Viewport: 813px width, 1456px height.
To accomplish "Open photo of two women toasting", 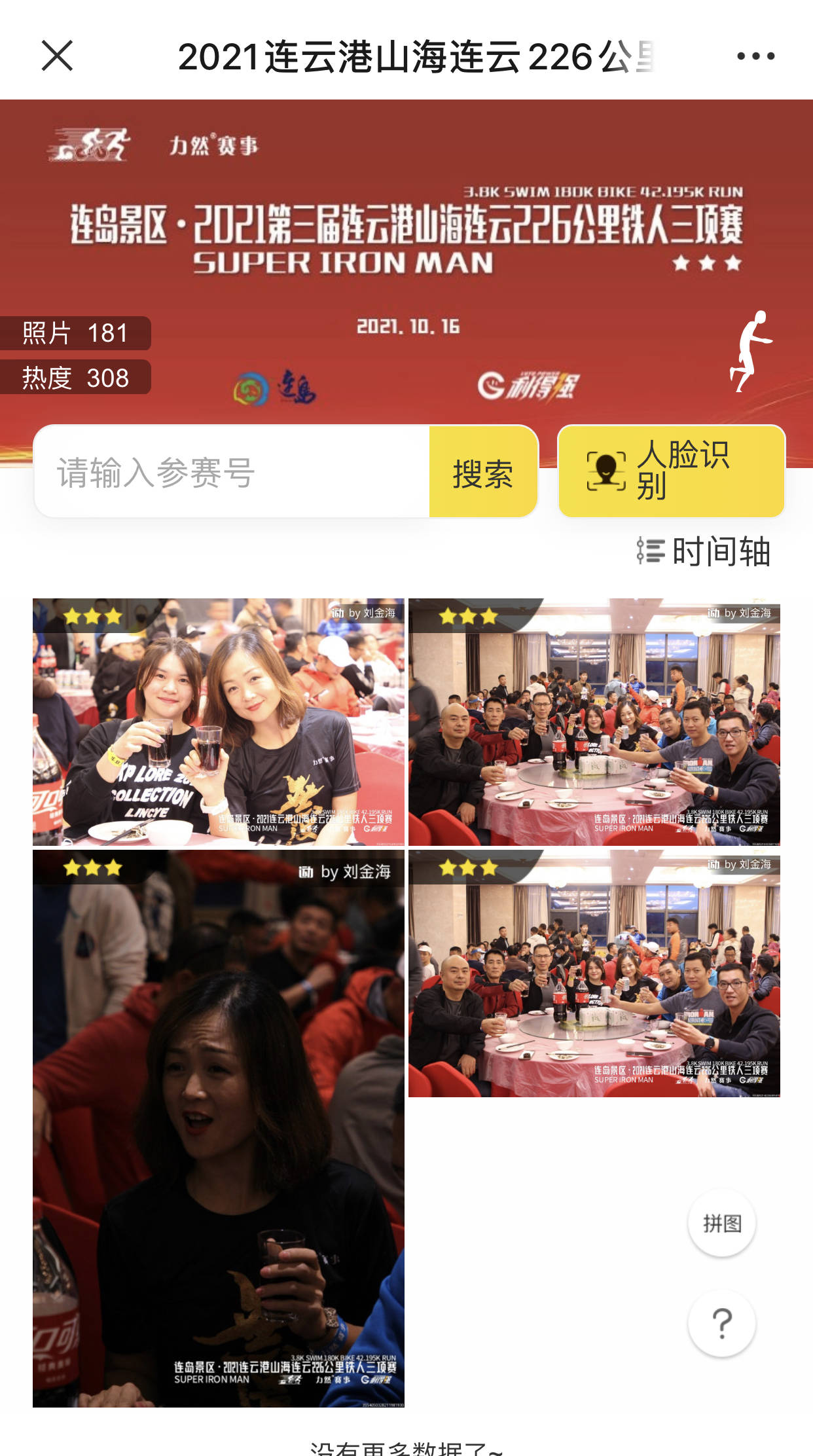I will 219,722.
